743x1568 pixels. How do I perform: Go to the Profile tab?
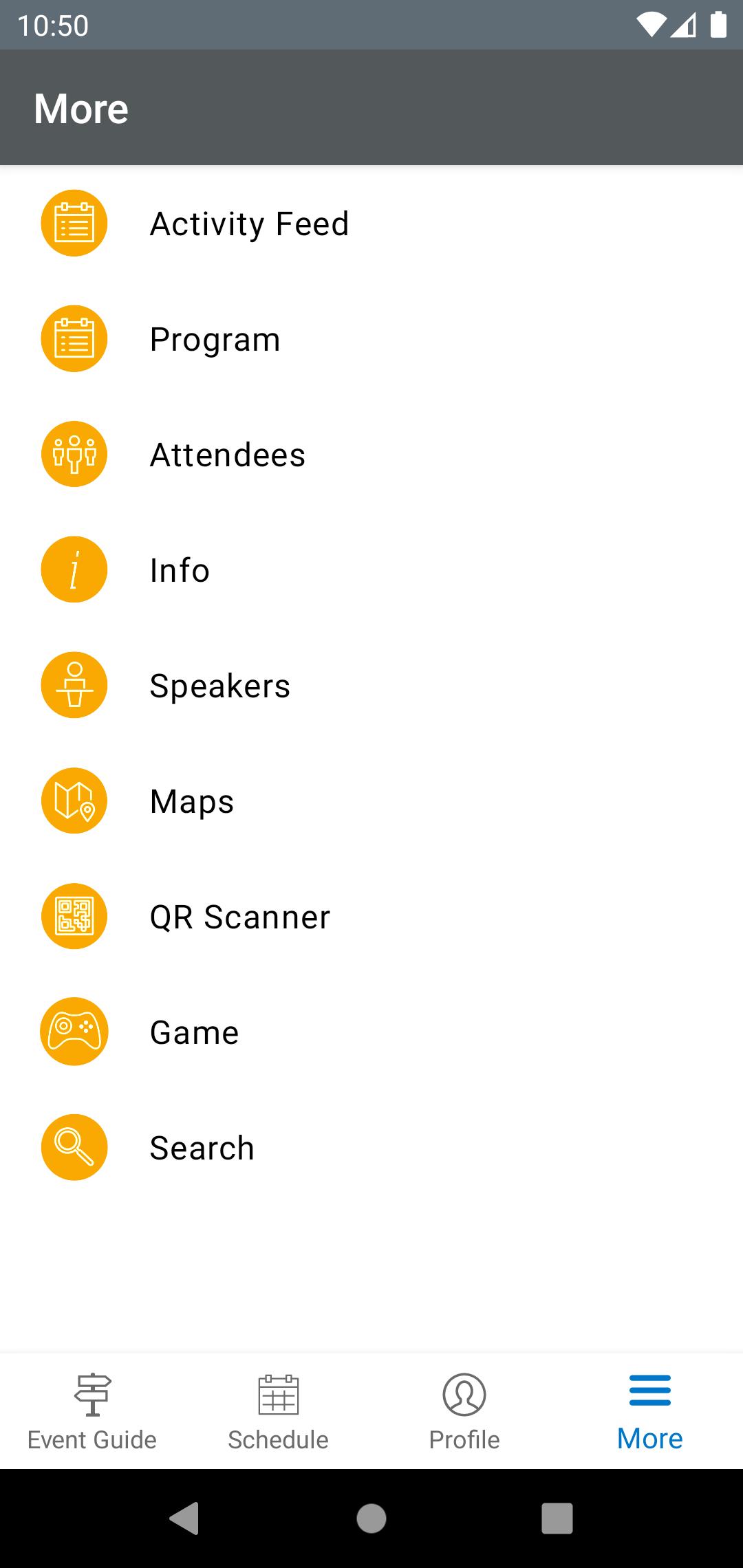[x=464, y=1412]
